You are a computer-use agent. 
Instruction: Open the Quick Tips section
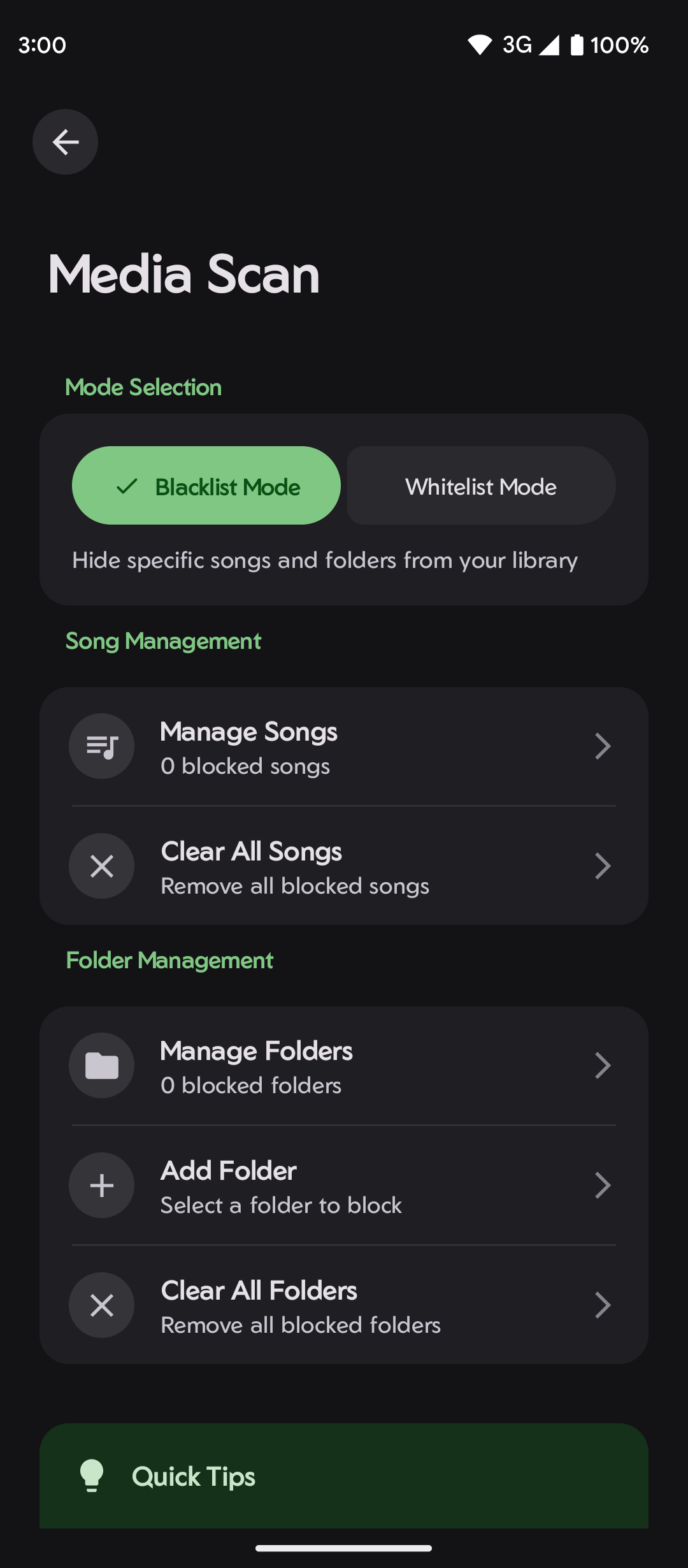(344, 1476)
